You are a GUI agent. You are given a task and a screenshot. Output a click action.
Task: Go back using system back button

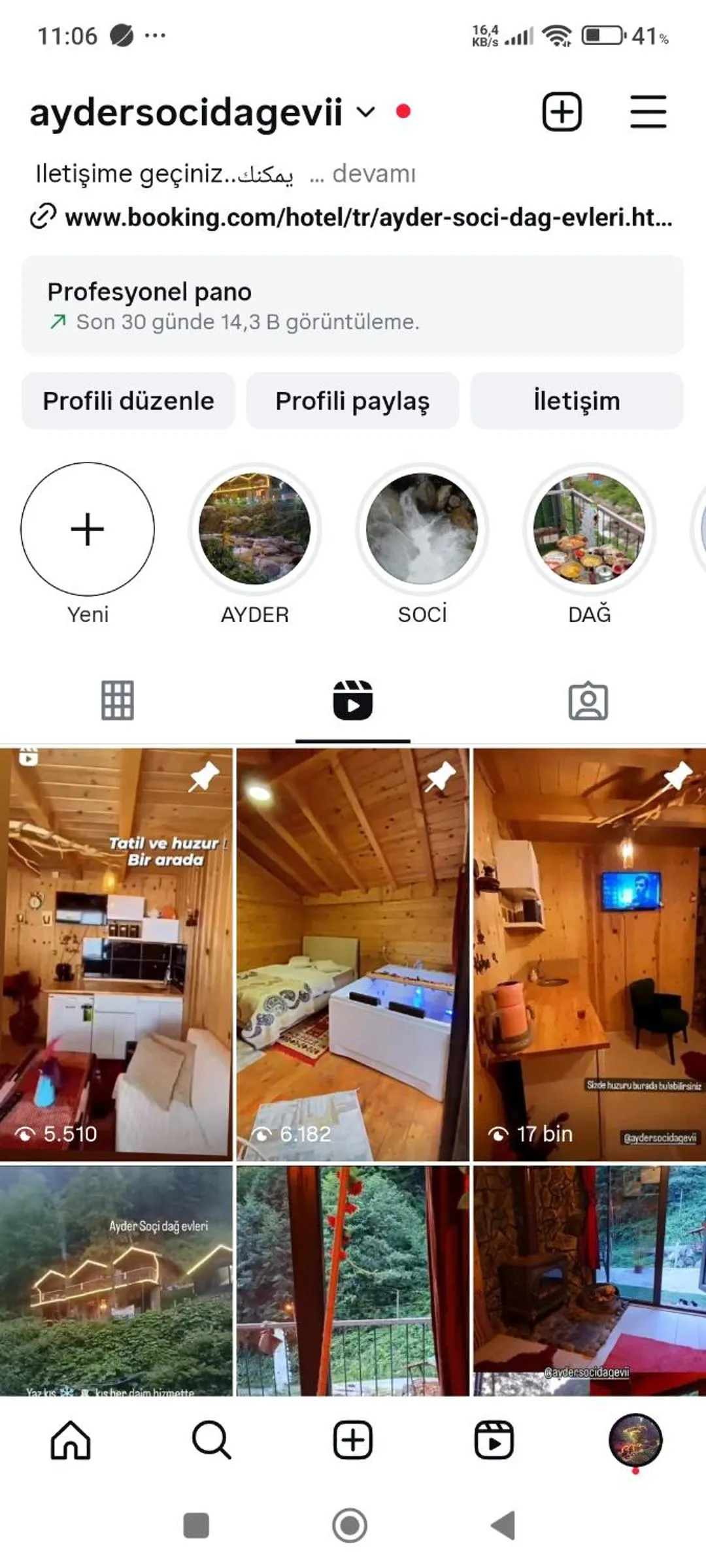tap(503, 1526)
